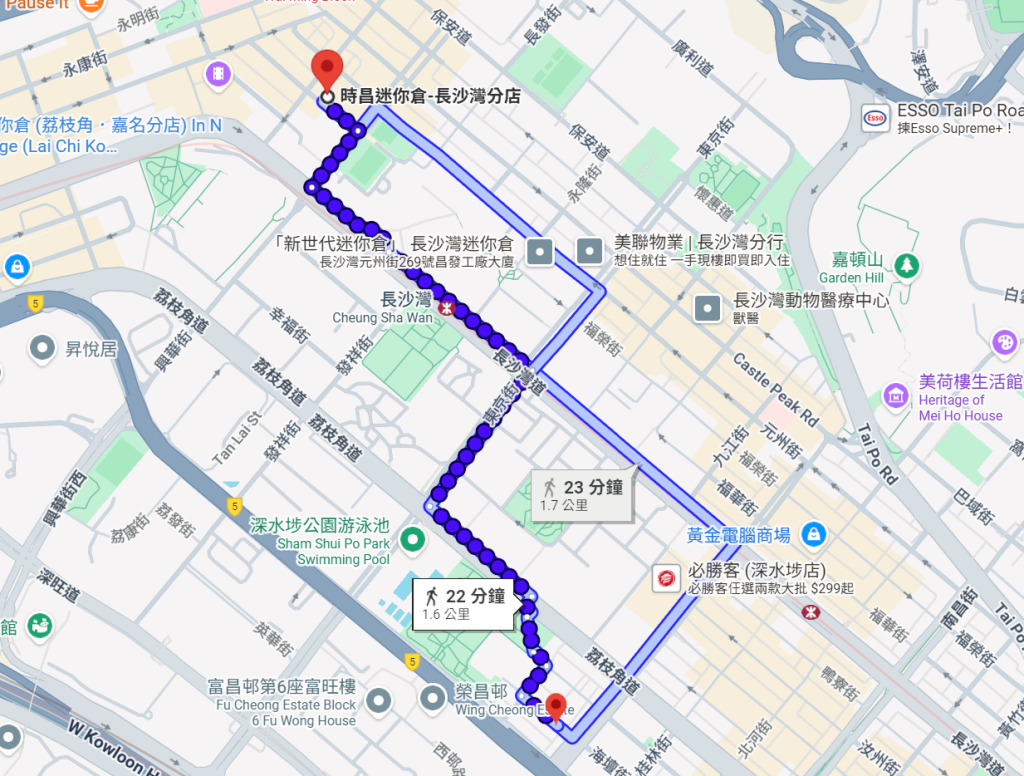Open the 黃金電腦商場 shopping marker
The width and height of the screenshot is (1024, 776).
point(814,535)
